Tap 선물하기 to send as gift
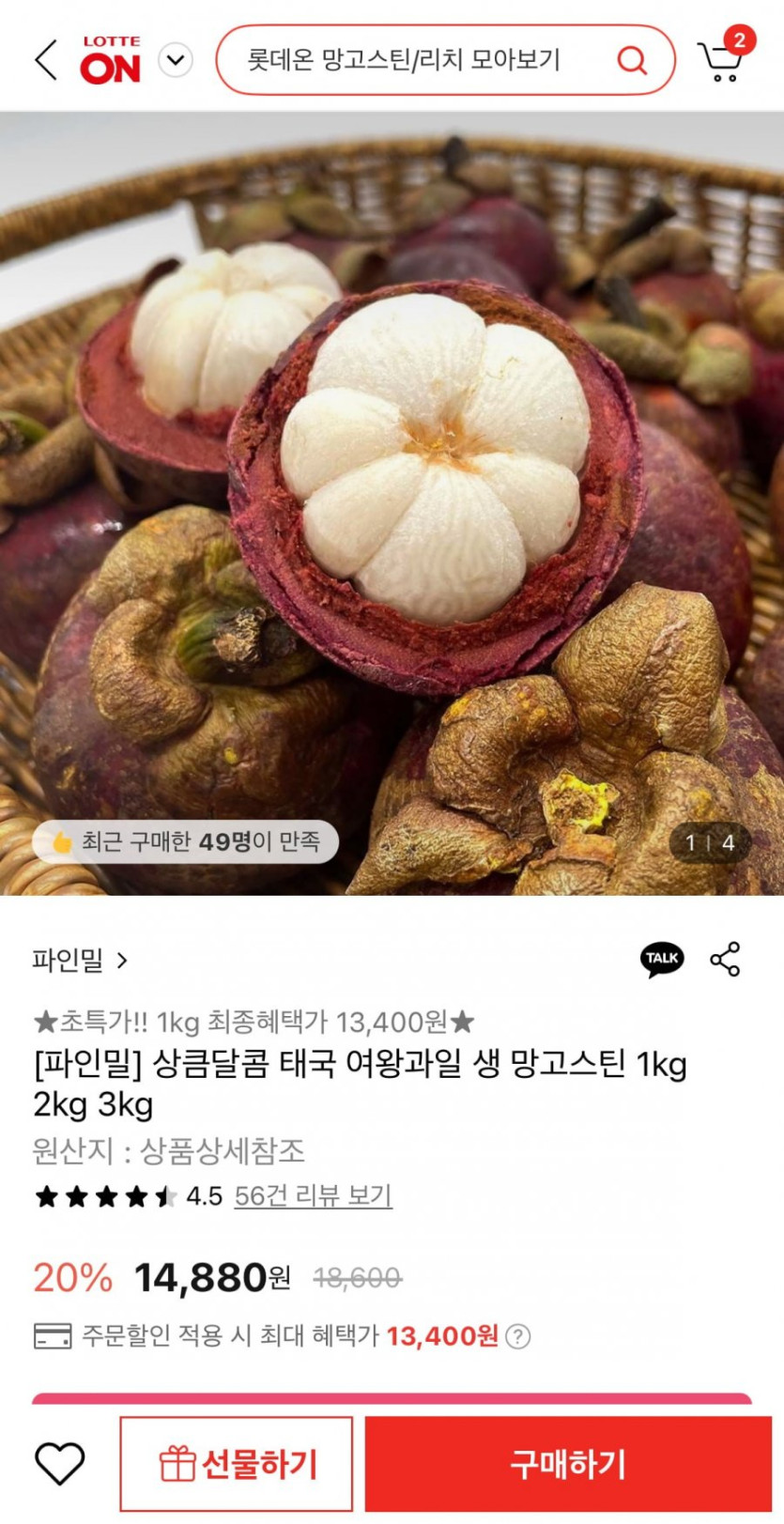Screen dimensions: 784x1524 point(237,1464)
